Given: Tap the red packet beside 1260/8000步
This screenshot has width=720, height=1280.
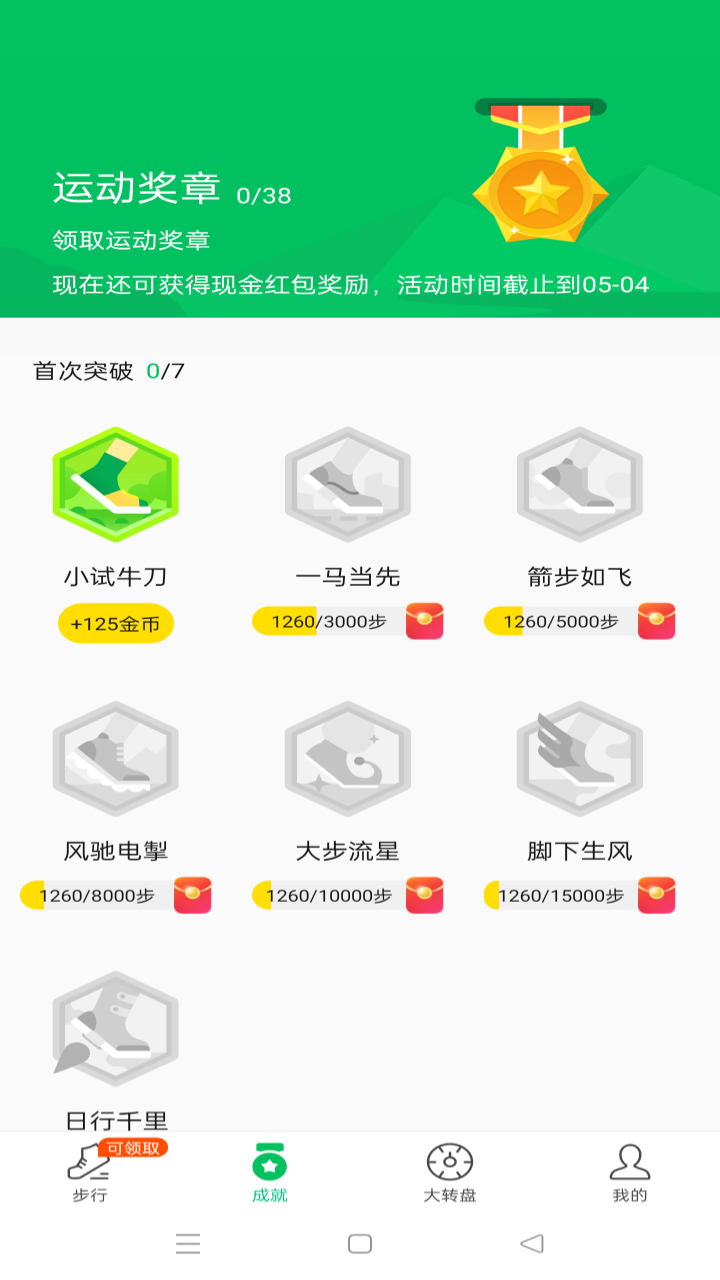Looking at the screenshot, I should point(192,895).
